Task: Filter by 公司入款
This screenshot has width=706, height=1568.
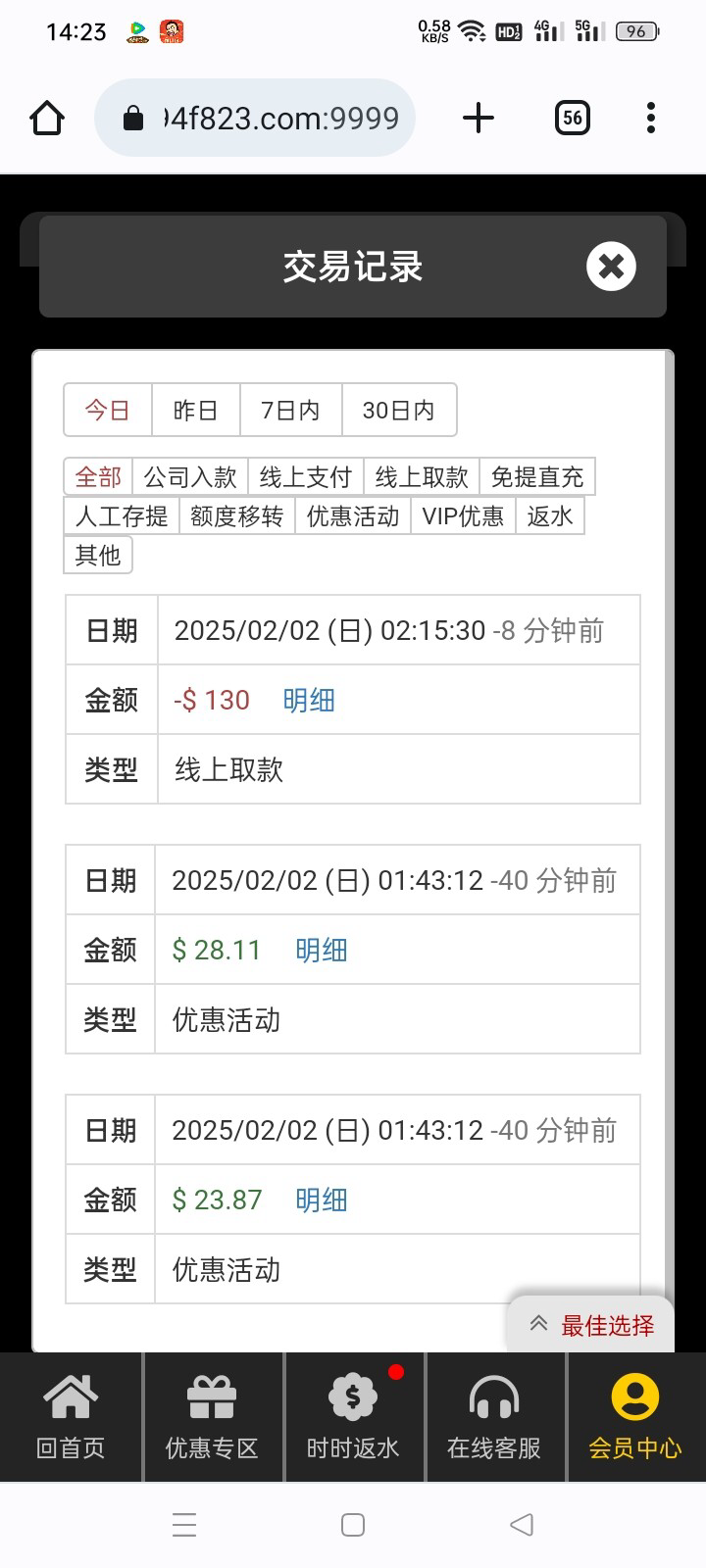Action: [x=190, y=477]
